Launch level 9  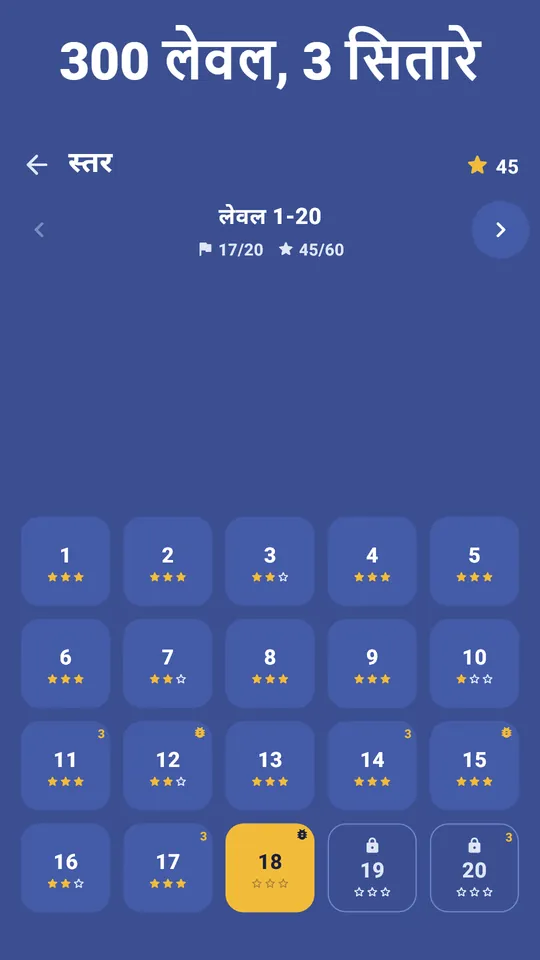pyautogui.click(x=372, y=664)
